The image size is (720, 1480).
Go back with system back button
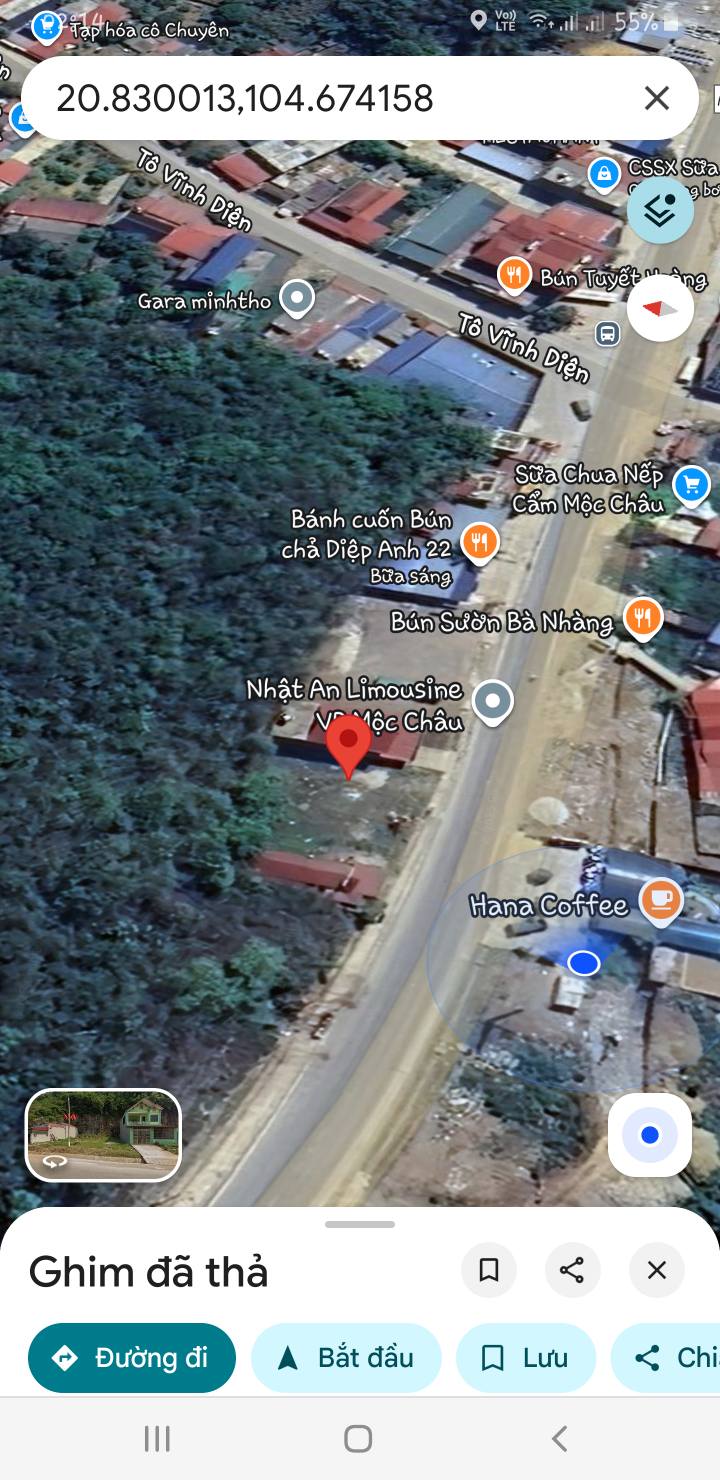pyautogui.click(x=560, y=1439)
